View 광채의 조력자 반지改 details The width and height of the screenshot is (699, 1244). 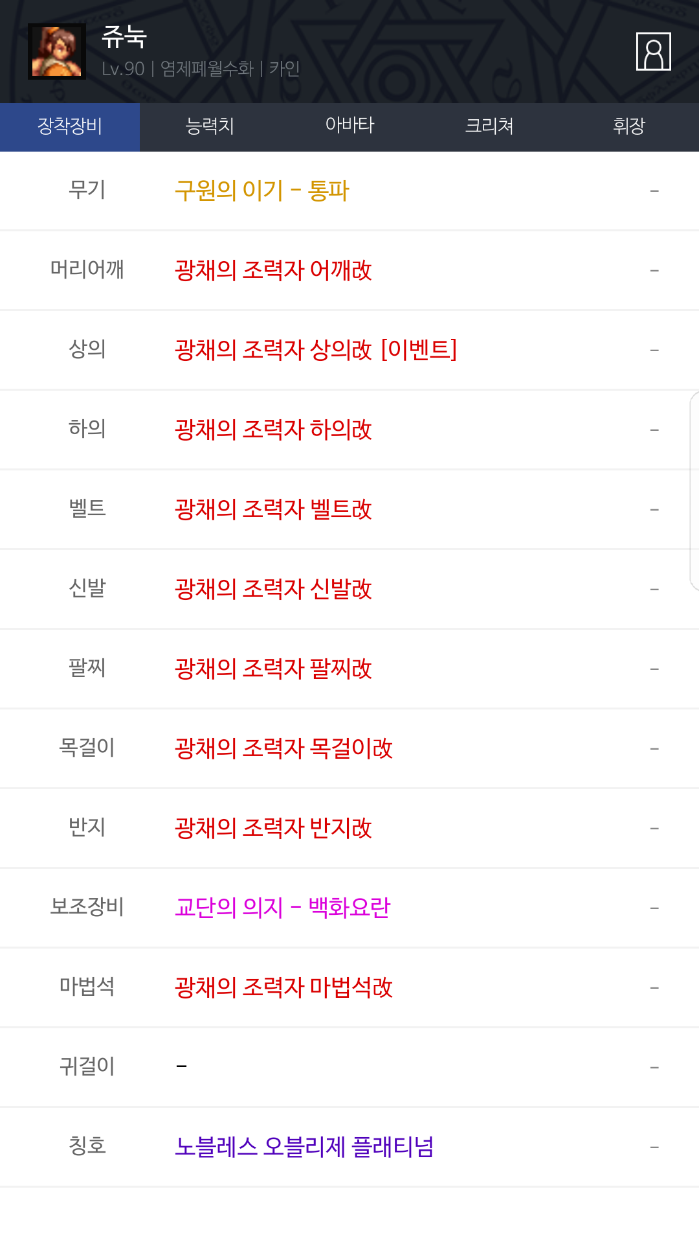tap(273, 828)
